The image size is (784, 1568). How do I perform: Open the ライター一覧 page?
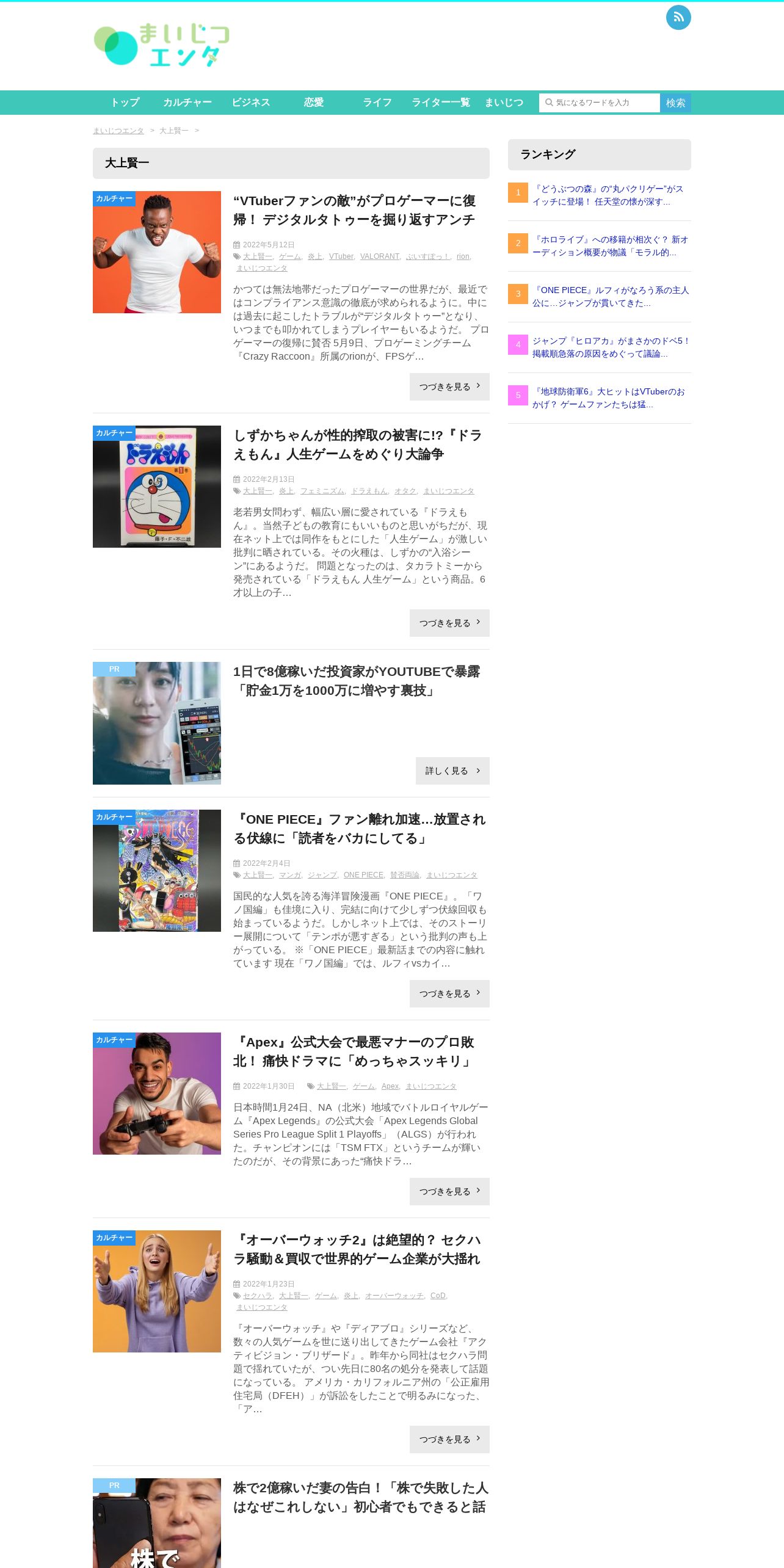tap(440, 103)
